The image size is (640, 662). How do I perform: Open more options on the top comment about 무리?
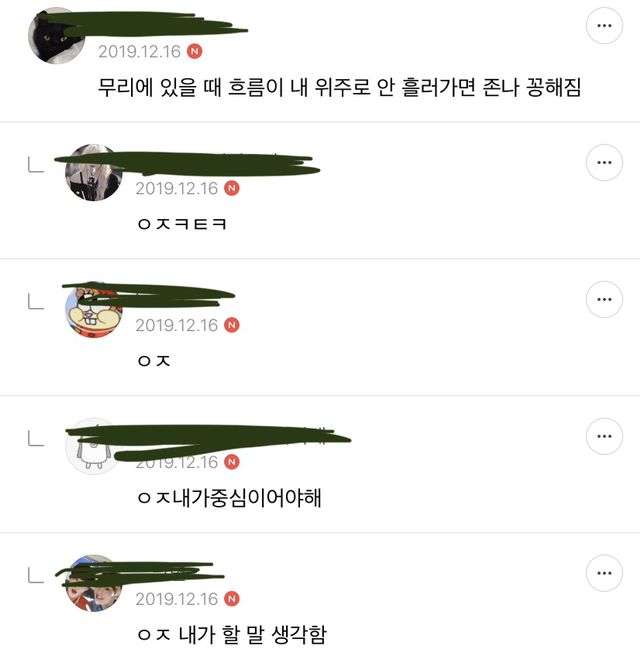pyautogui.click(x=604, y=26)
